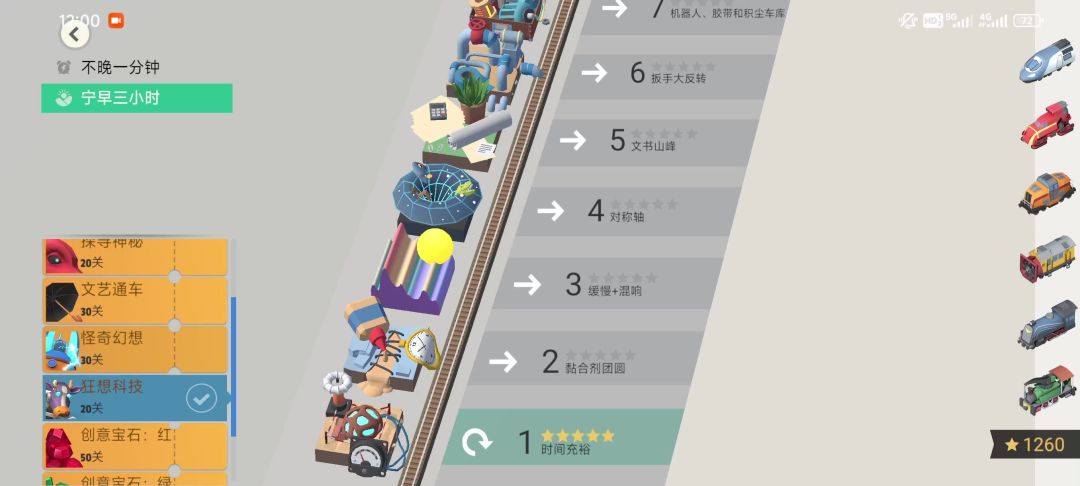Open the 狂想科技 level pack
The height and width of the screenshot is (486, 1080).
pyautogui.click(x=134, y=397)
